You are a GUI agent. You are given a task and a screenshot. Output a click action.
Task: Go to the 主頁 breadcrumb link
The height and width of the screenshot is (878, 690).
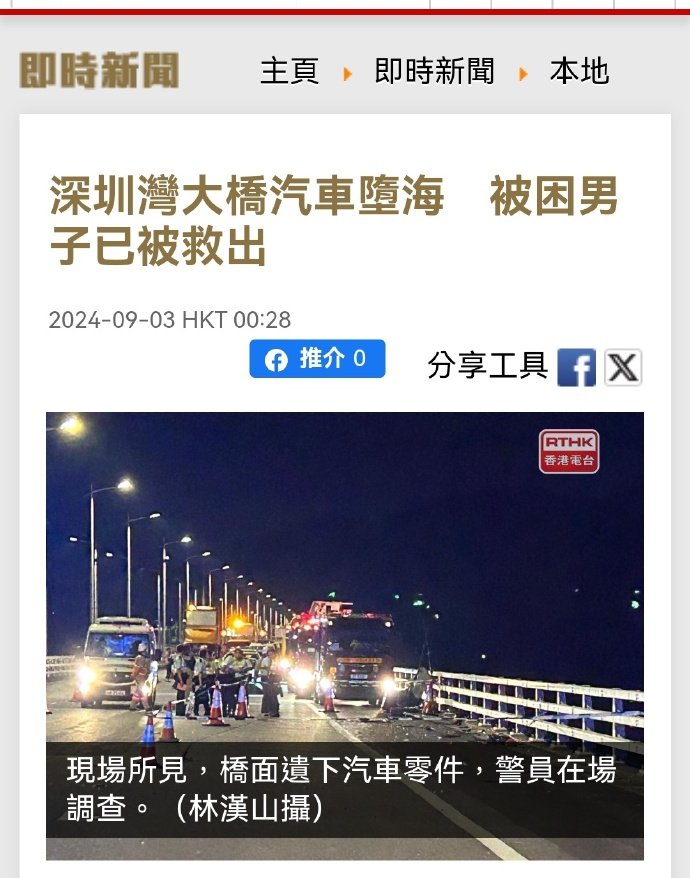tap(289, 71)
